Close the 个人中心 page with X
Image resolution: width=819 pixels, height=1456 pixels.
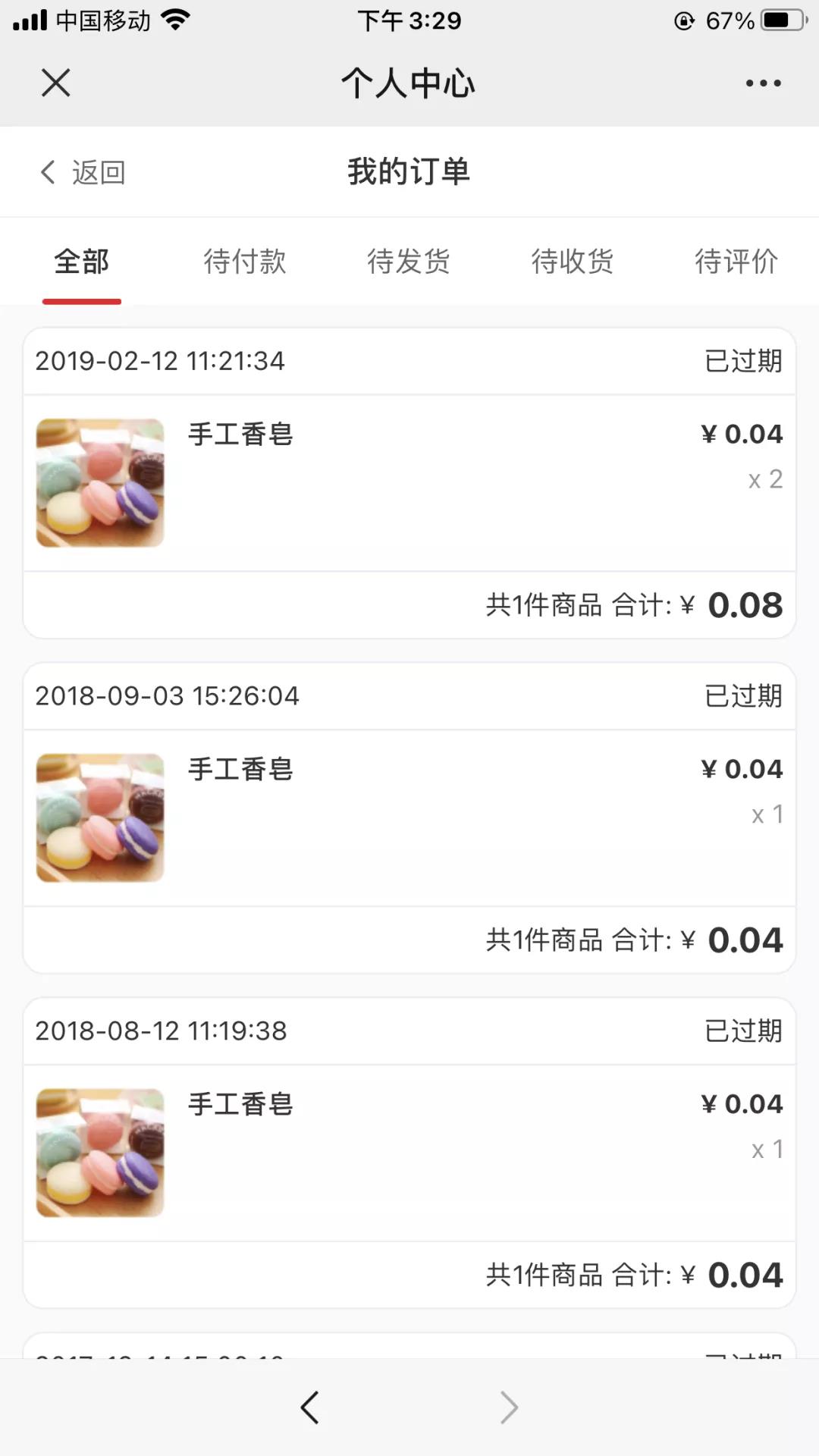(55, 83)
